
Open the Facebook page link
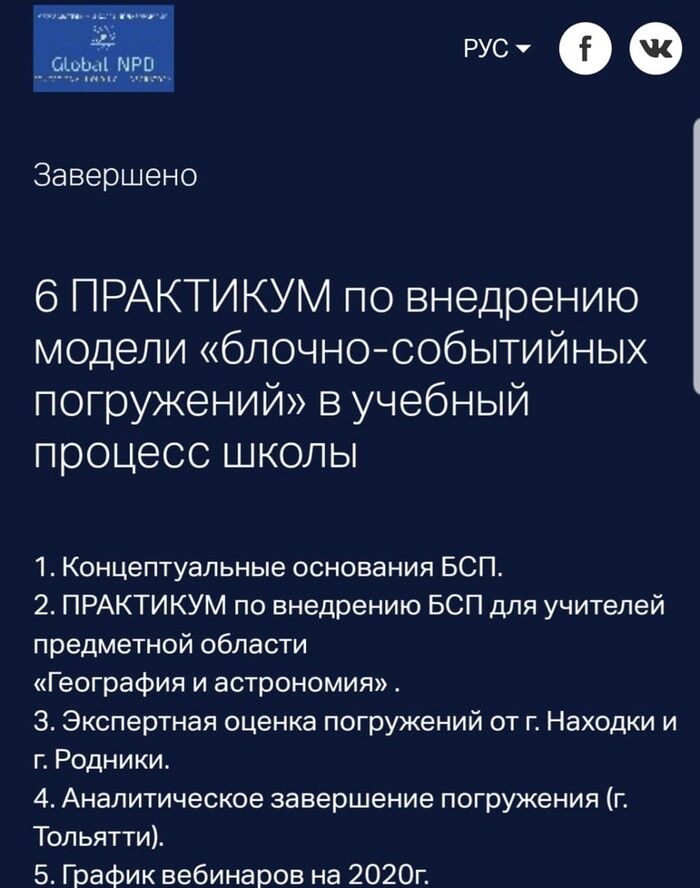[585, 48]
